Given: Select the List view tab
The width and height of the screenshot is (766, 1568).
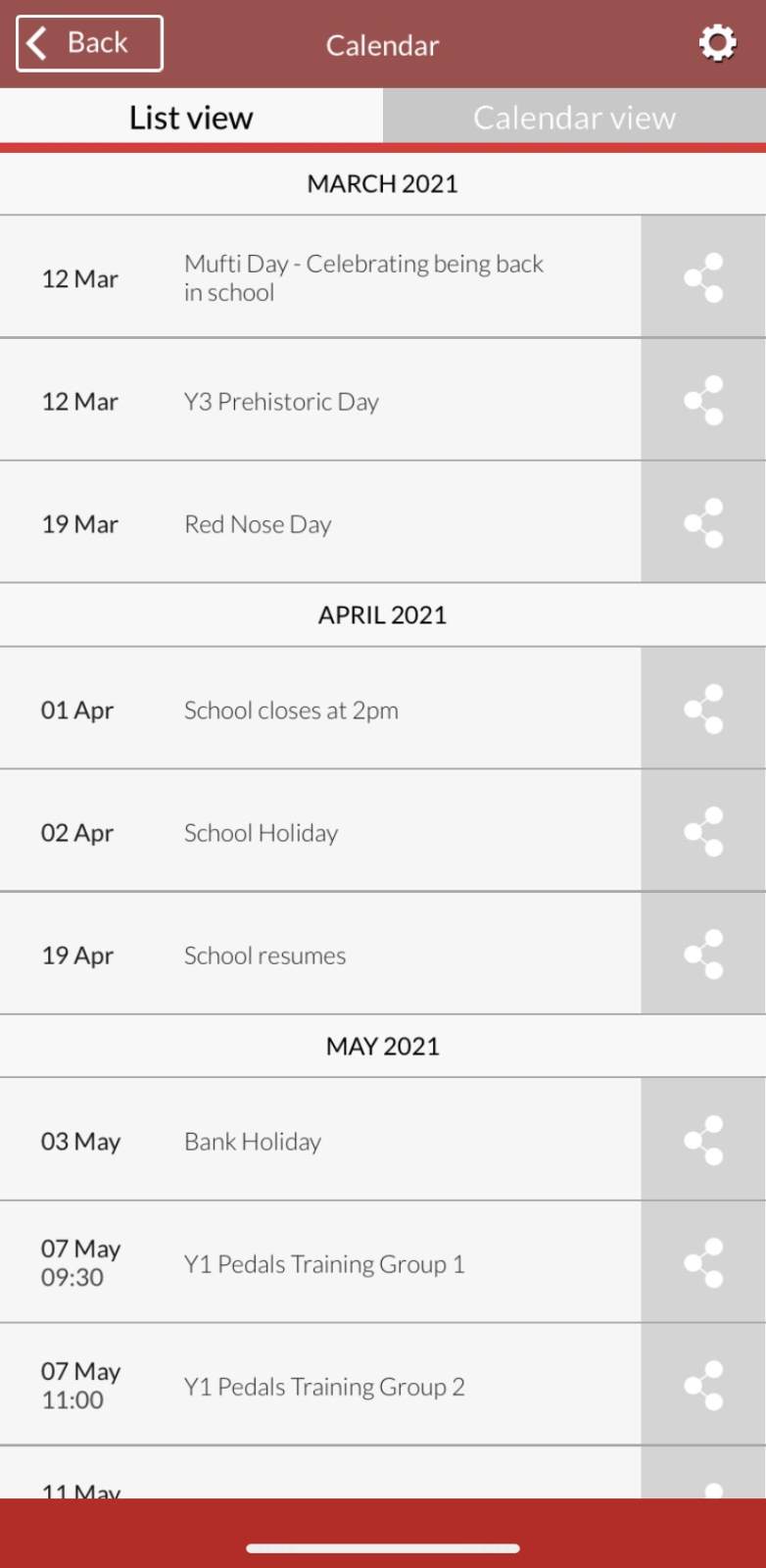Looking at the screenshot, I should (191, 118).
